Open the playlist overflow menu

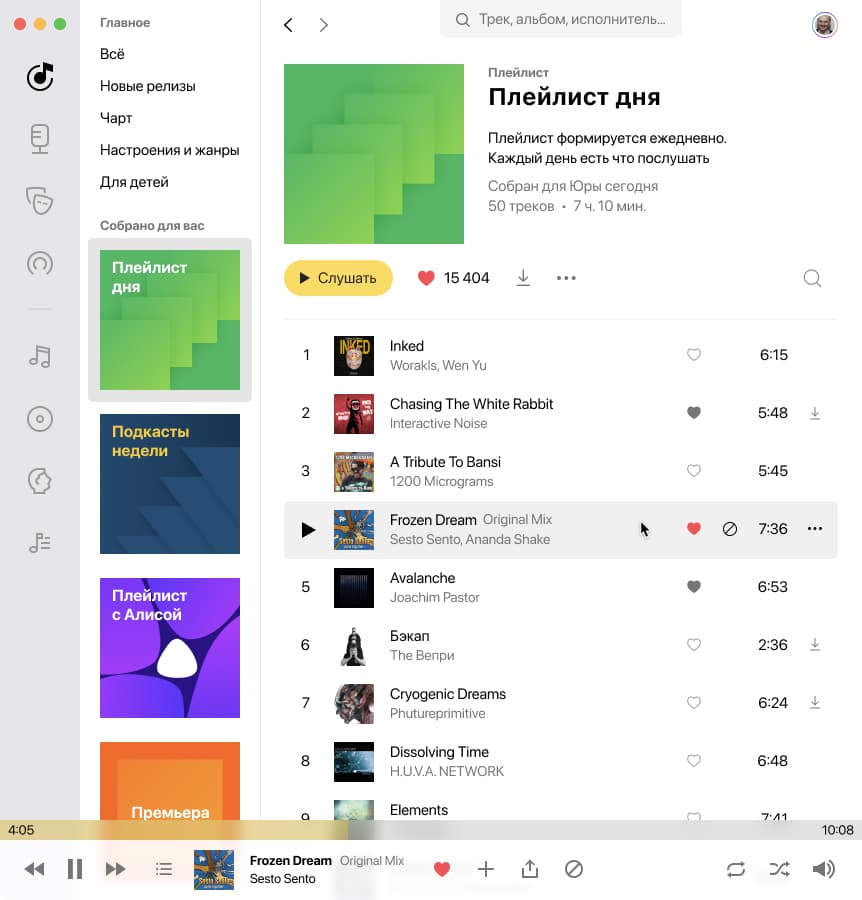point(566,278)
